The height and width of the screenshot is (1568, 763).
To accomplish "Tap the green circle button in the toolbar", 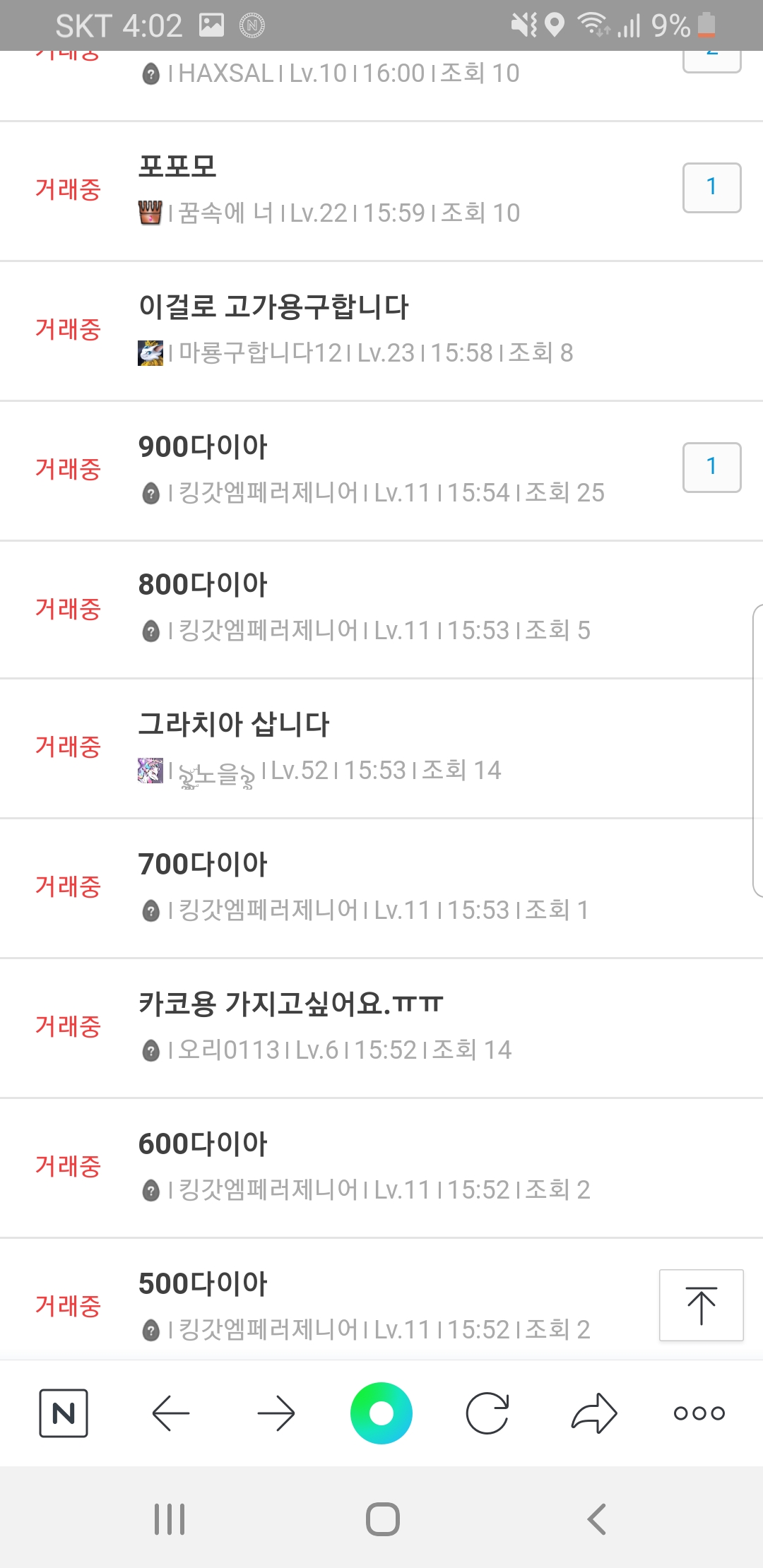I will coord(381,1413).
